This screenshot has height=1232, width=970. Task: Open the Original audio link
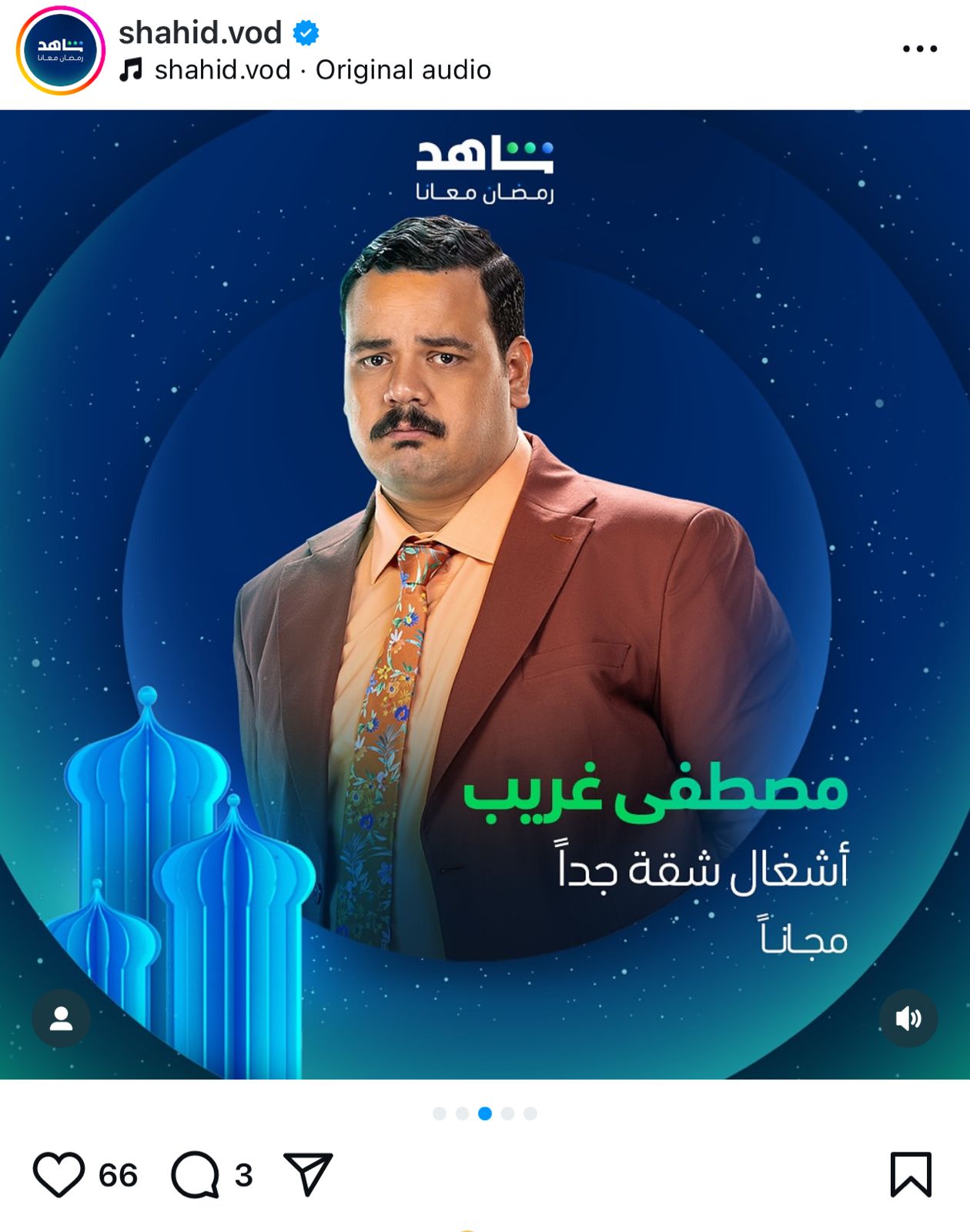click(x=403, y=70)
